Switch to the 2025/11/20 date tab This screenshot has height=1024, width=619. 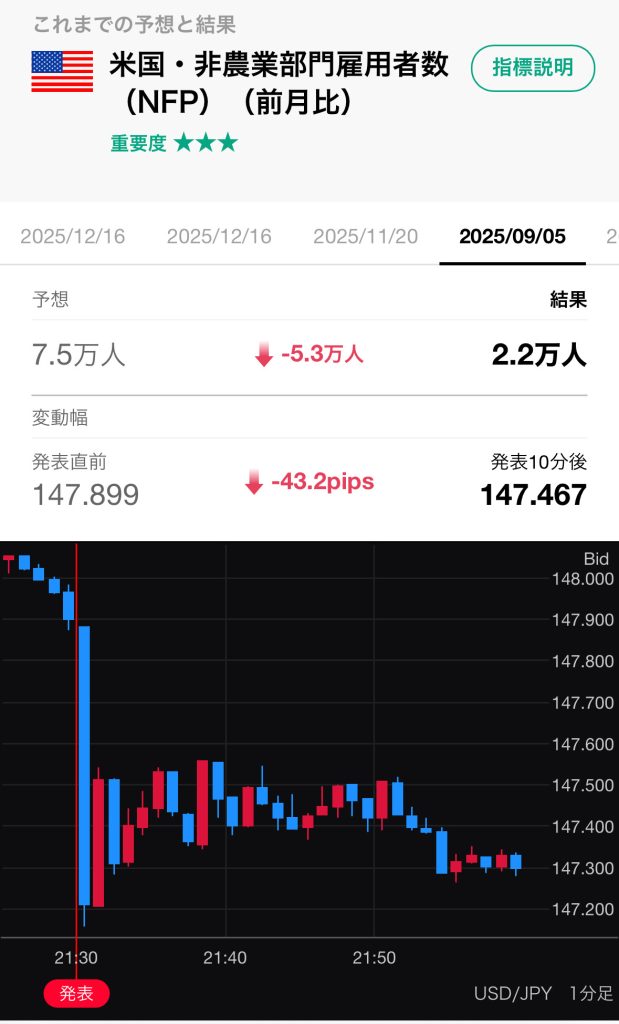point(365,237)
